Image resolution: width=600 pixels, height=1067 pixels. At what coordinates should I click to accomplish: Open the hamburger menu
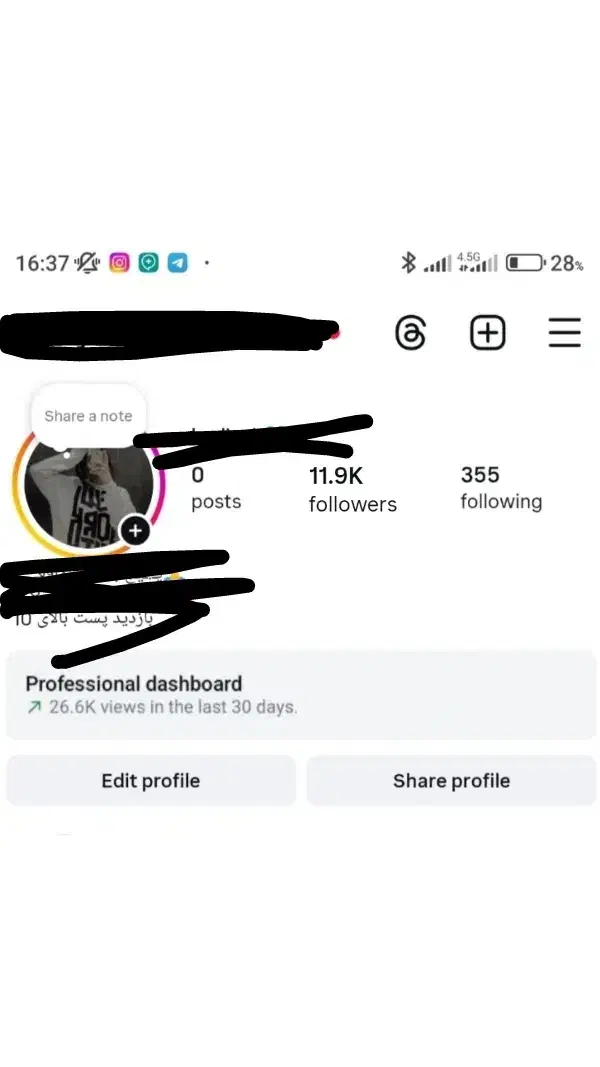point(564,333)
